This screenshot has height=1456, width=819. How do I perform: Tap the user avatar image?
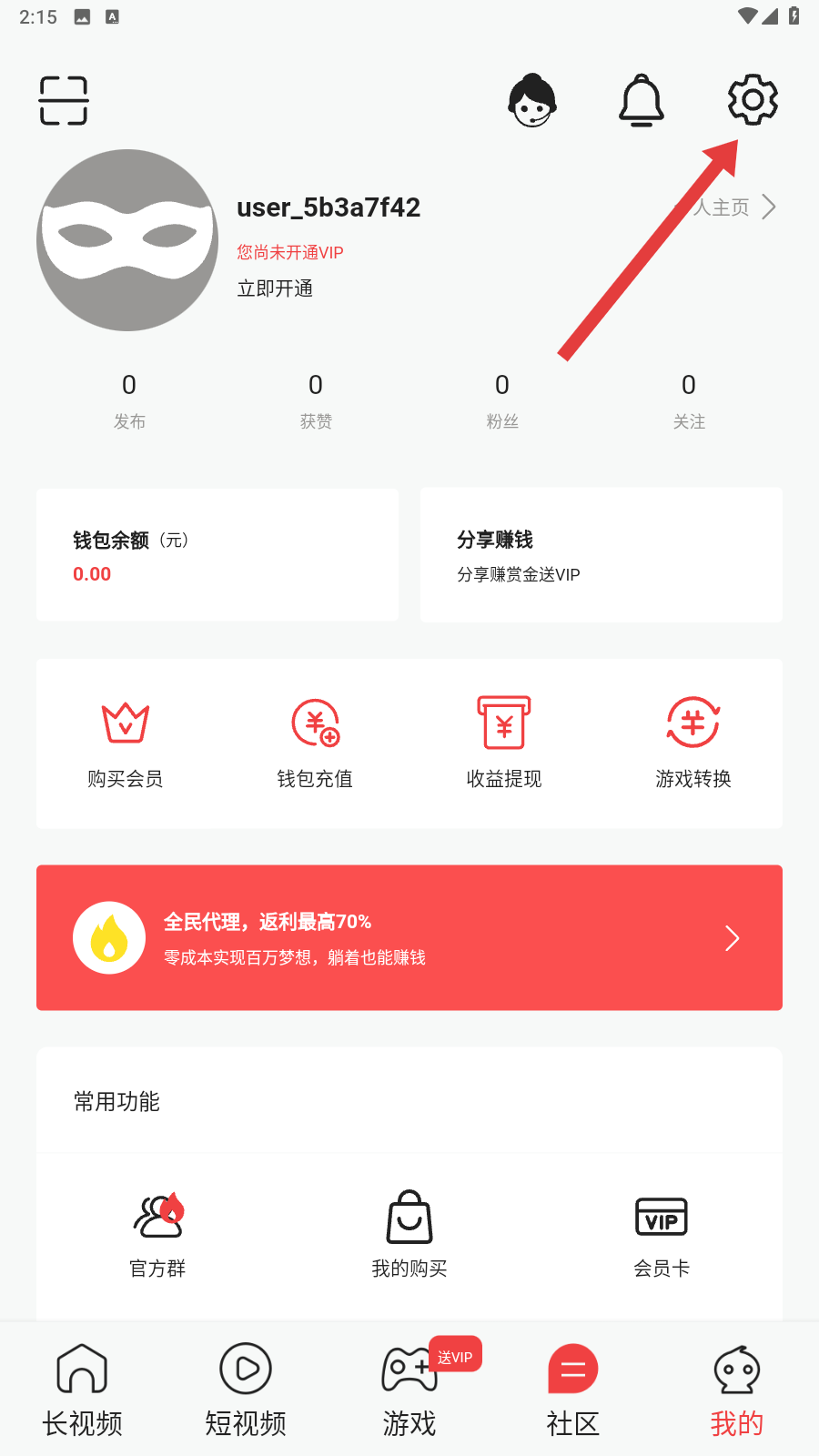pyautogui.click(x=127, y=239)
